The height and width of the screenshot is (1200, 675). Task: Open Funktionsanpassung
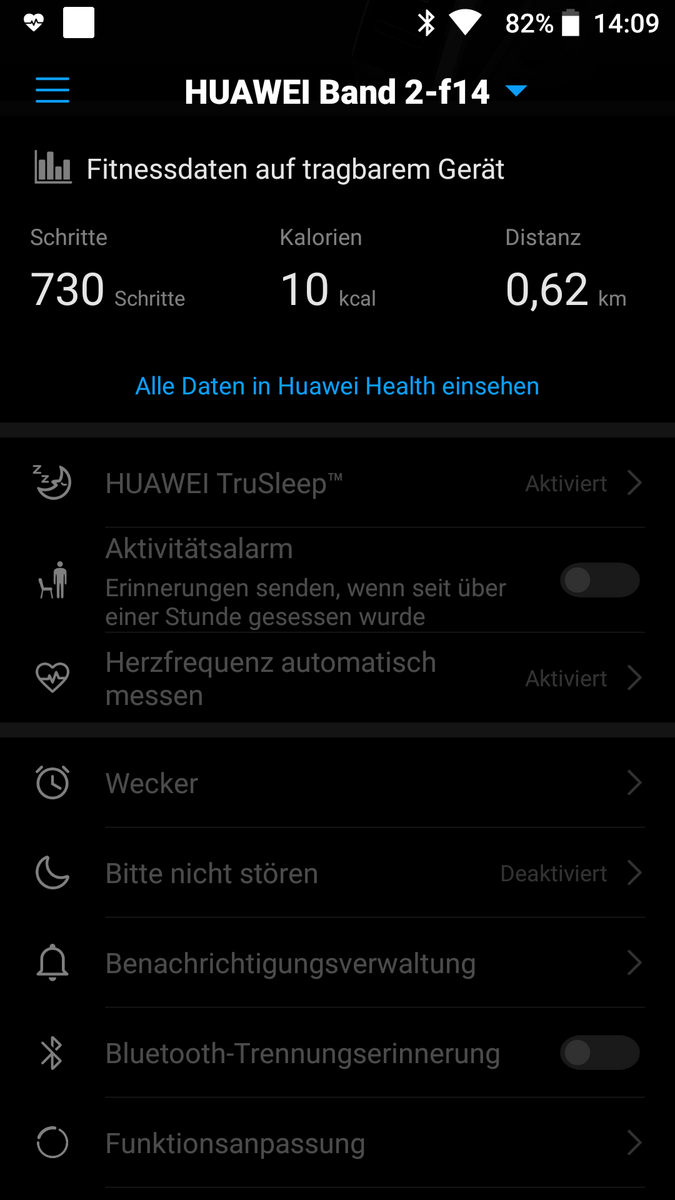[x=337, y=1143]
